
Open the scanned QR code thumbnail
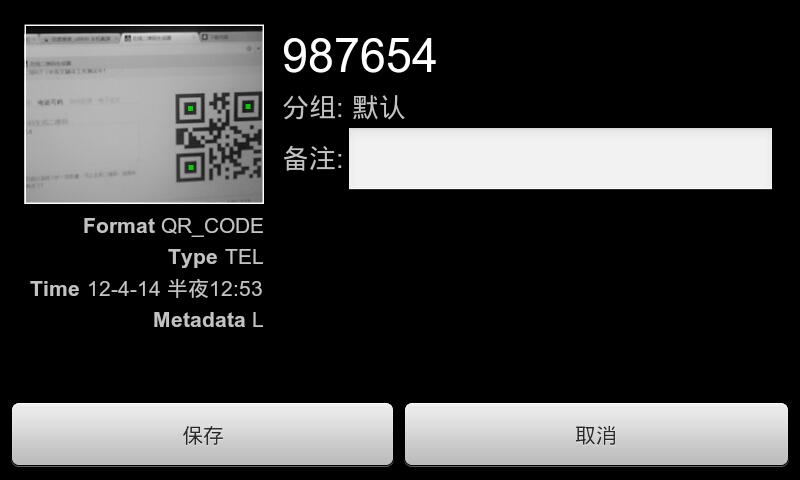point(144,114)
